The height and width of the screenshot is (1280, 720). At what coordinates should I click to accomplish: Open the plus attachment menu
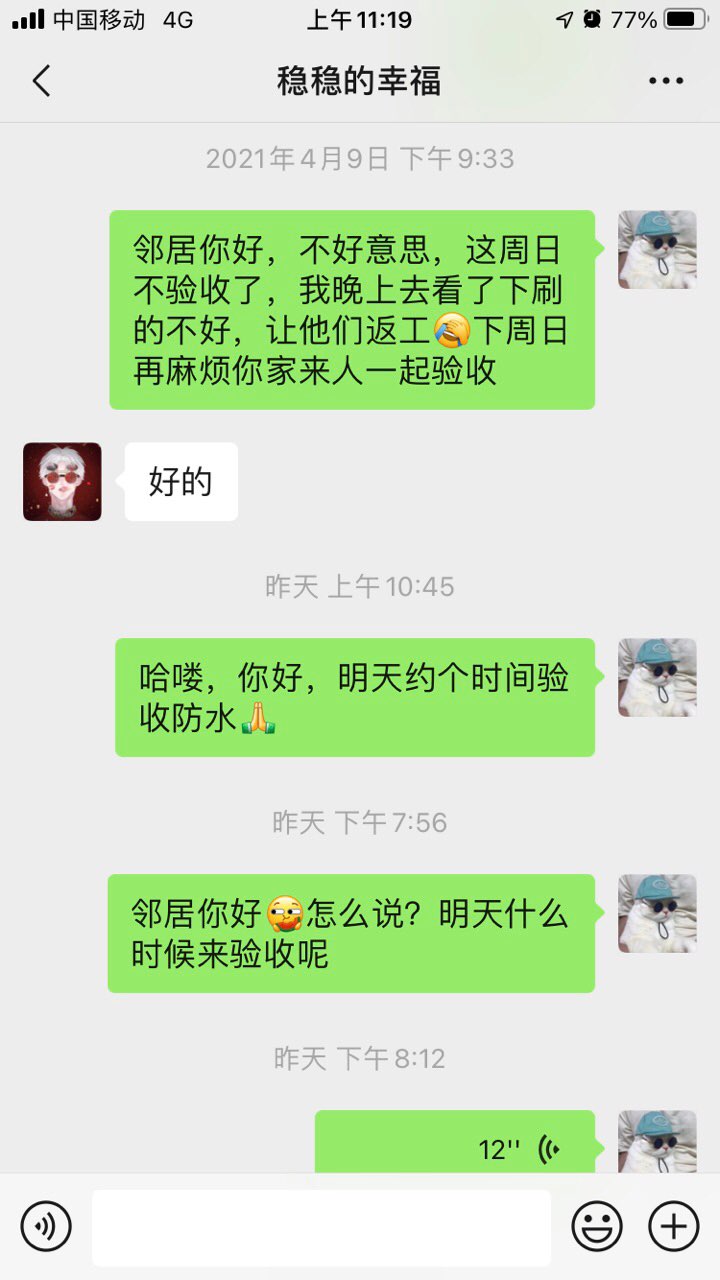pyautogui.click(x=674, y=1226)
